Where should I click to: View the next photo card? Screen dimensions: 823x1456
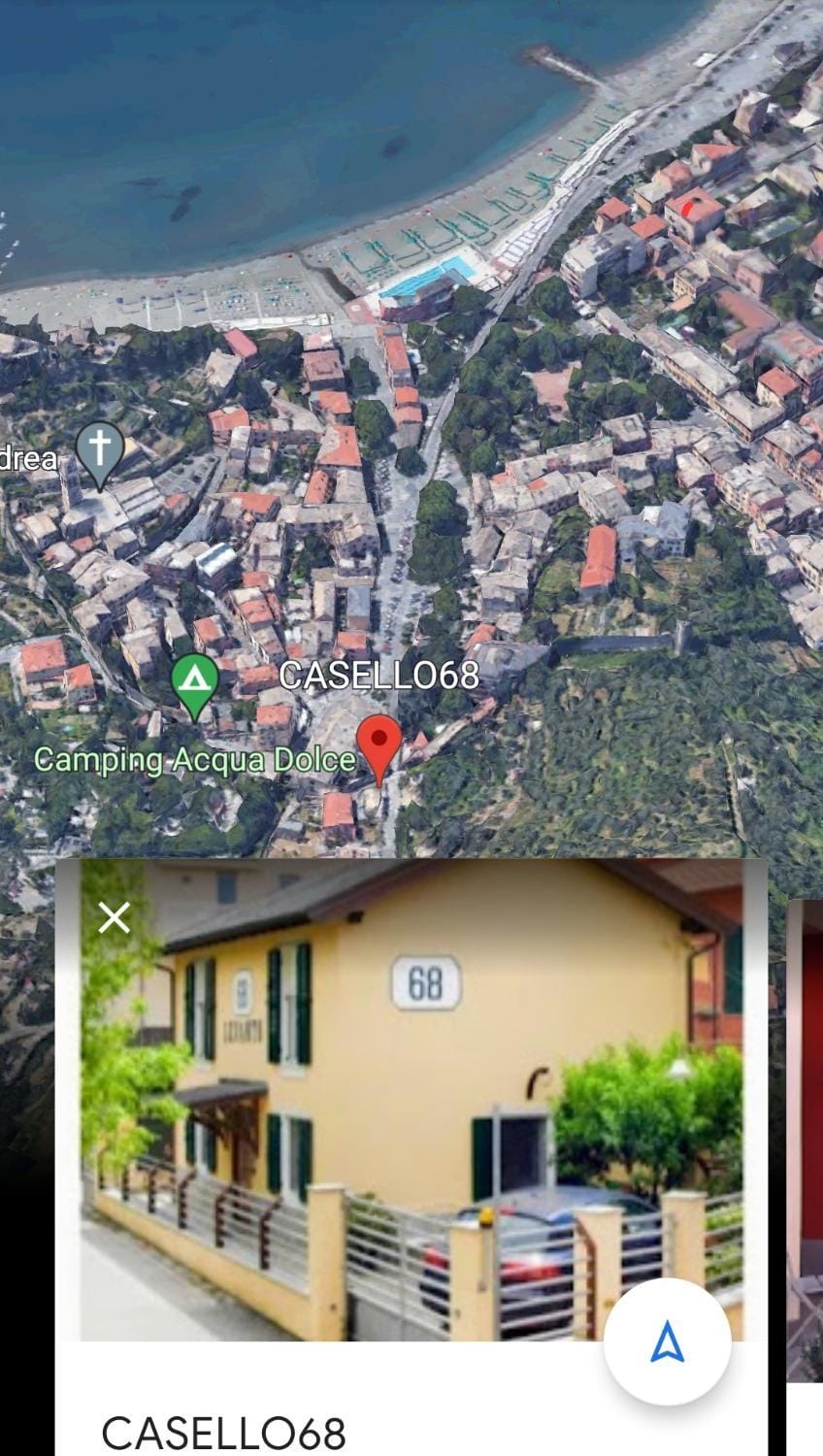pos(805,1136)
